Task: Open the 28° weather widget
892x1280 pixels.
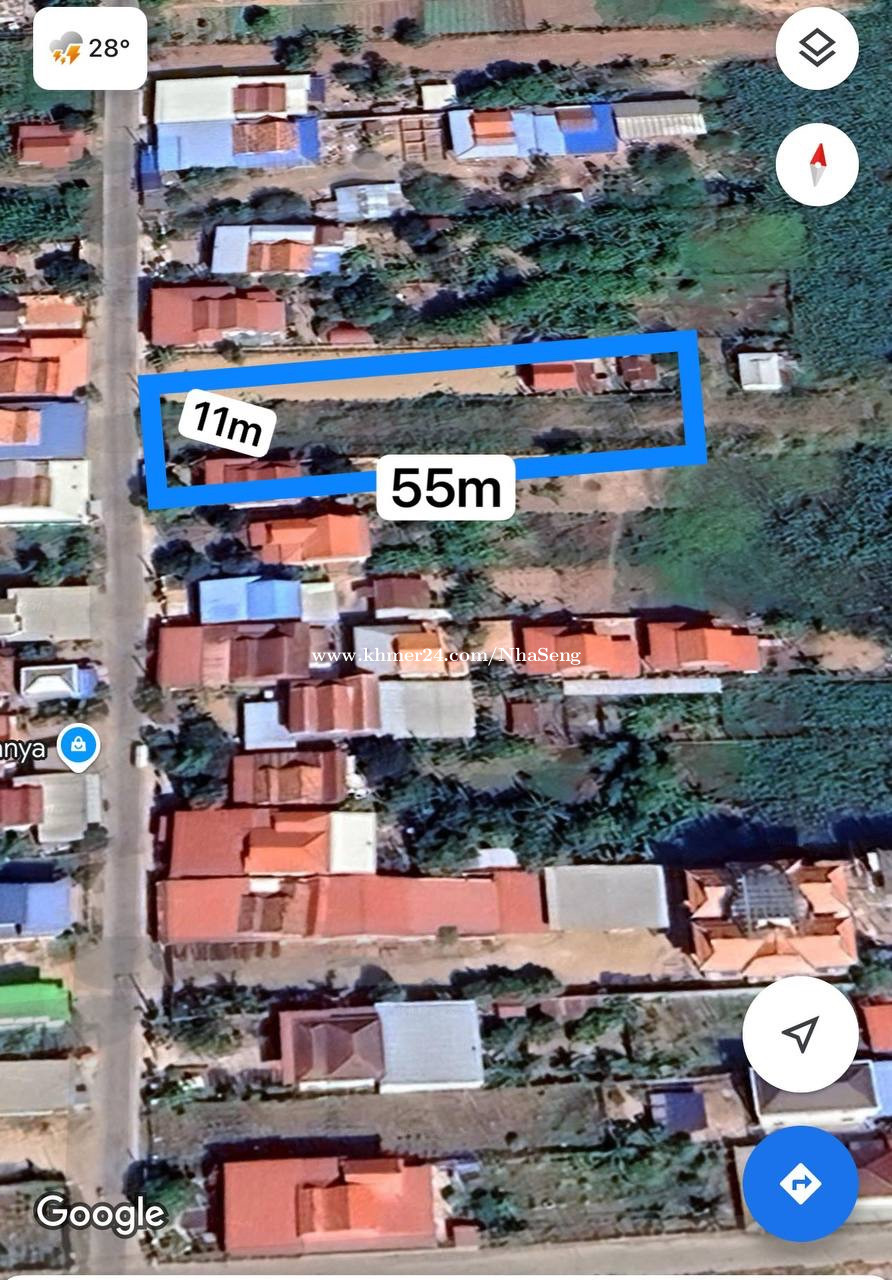Action: pos(90,48)
